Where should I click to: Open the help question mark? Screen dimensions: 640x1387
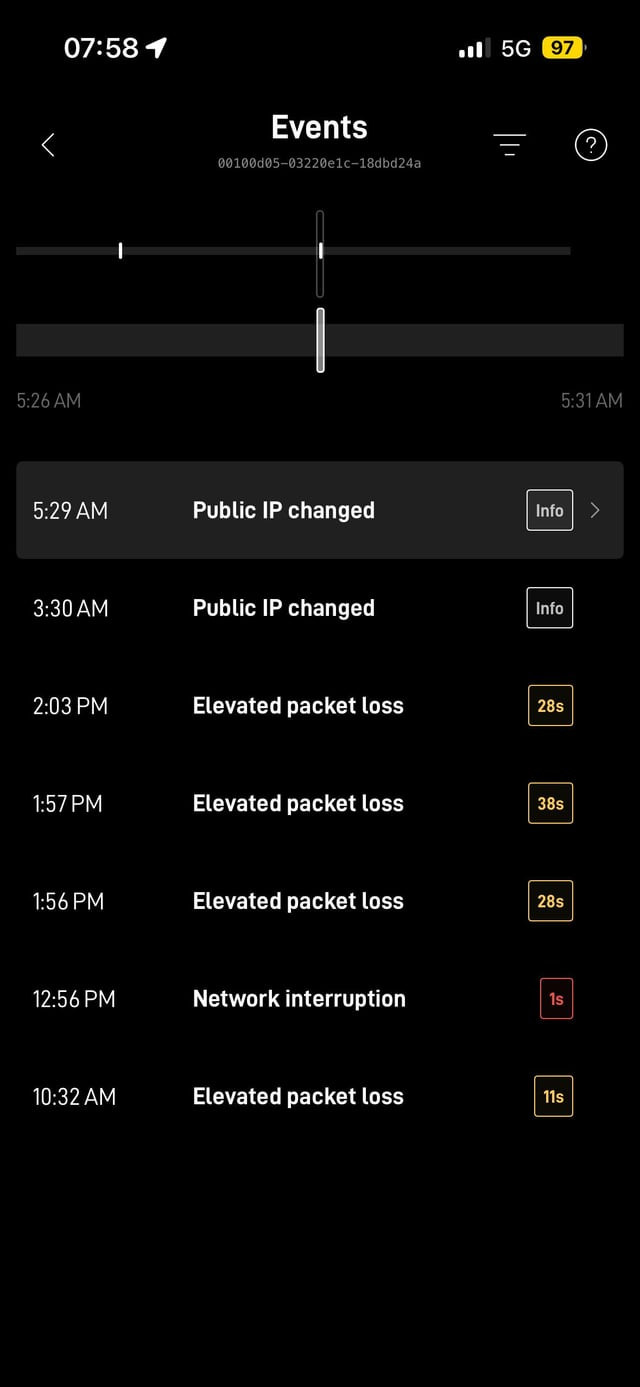[591, 145]
